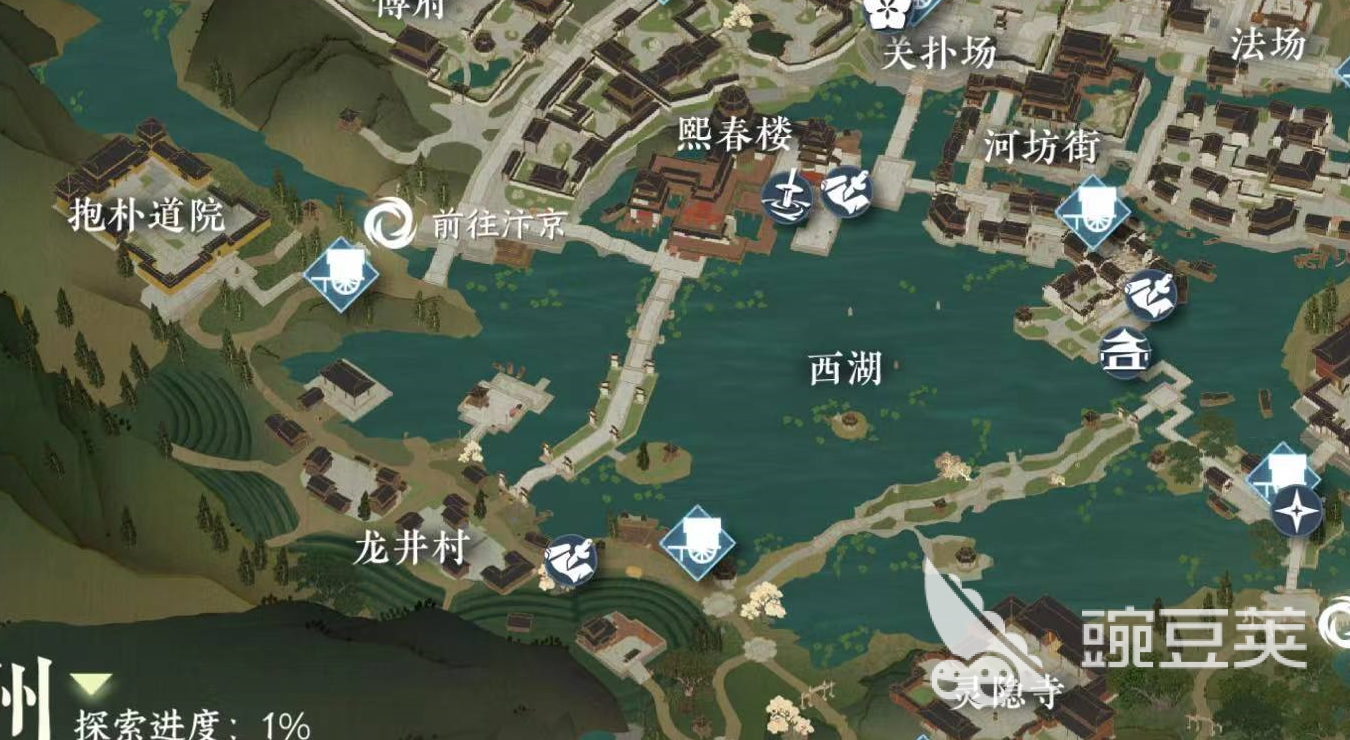Screen dimensions: 1350x740
Task: Expand the region dropdown arrow above 探索进度
Action: pos(96,685)
